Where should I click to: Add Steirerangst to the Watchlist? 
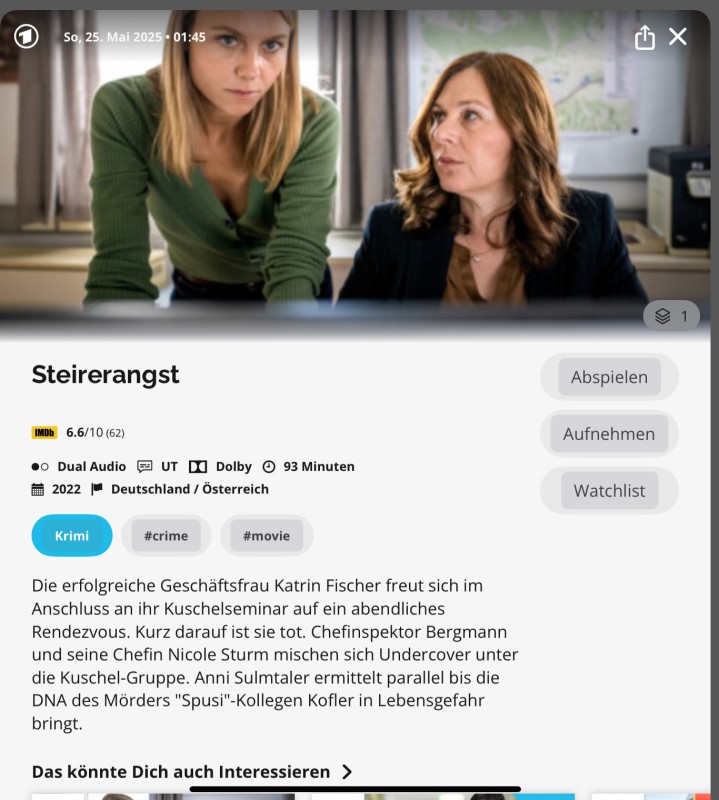(x=609, y=491)
